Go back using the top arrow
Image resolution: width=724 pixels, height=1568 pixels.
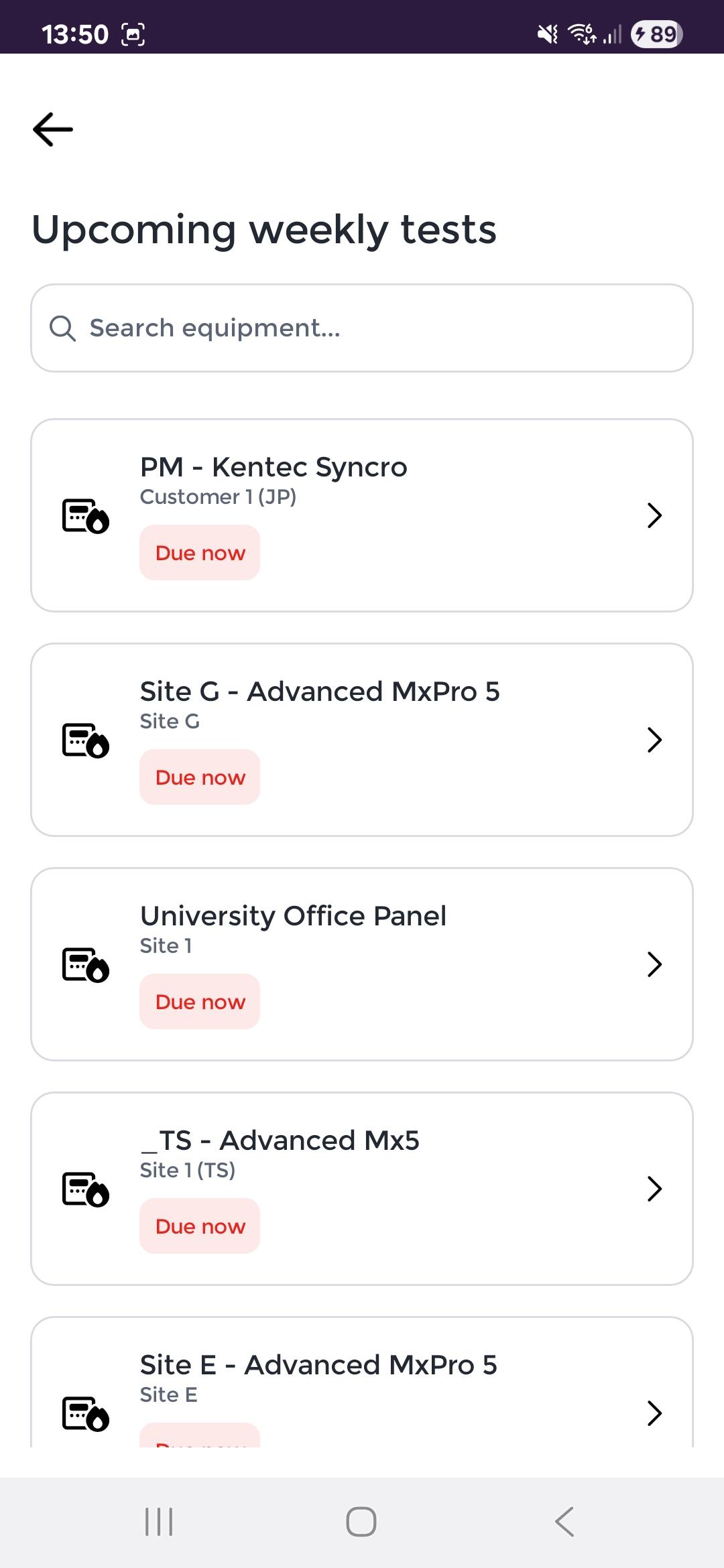(53, 129)
